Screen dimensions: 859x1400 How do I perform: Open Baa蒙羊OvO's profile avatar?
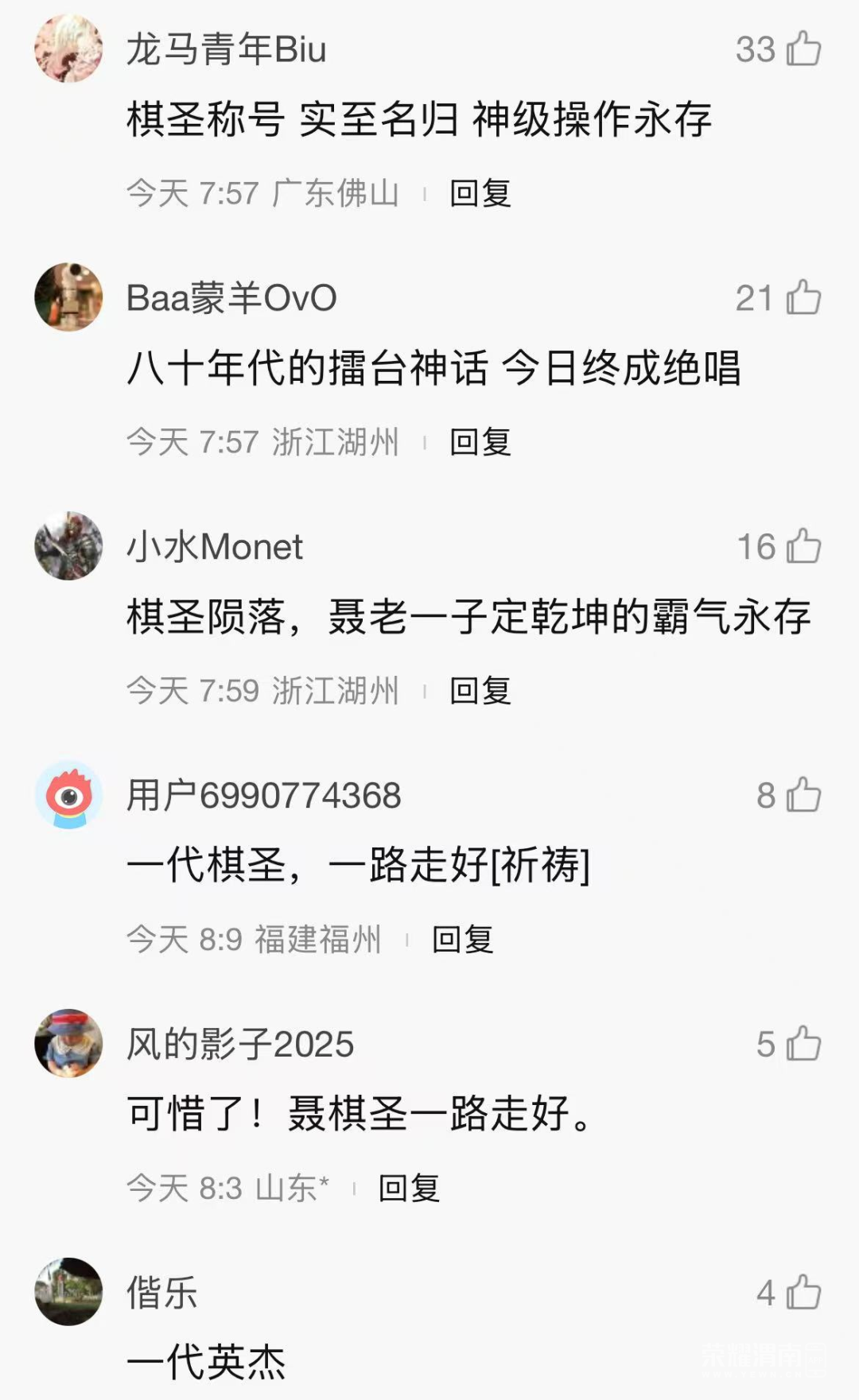[68, 297]
